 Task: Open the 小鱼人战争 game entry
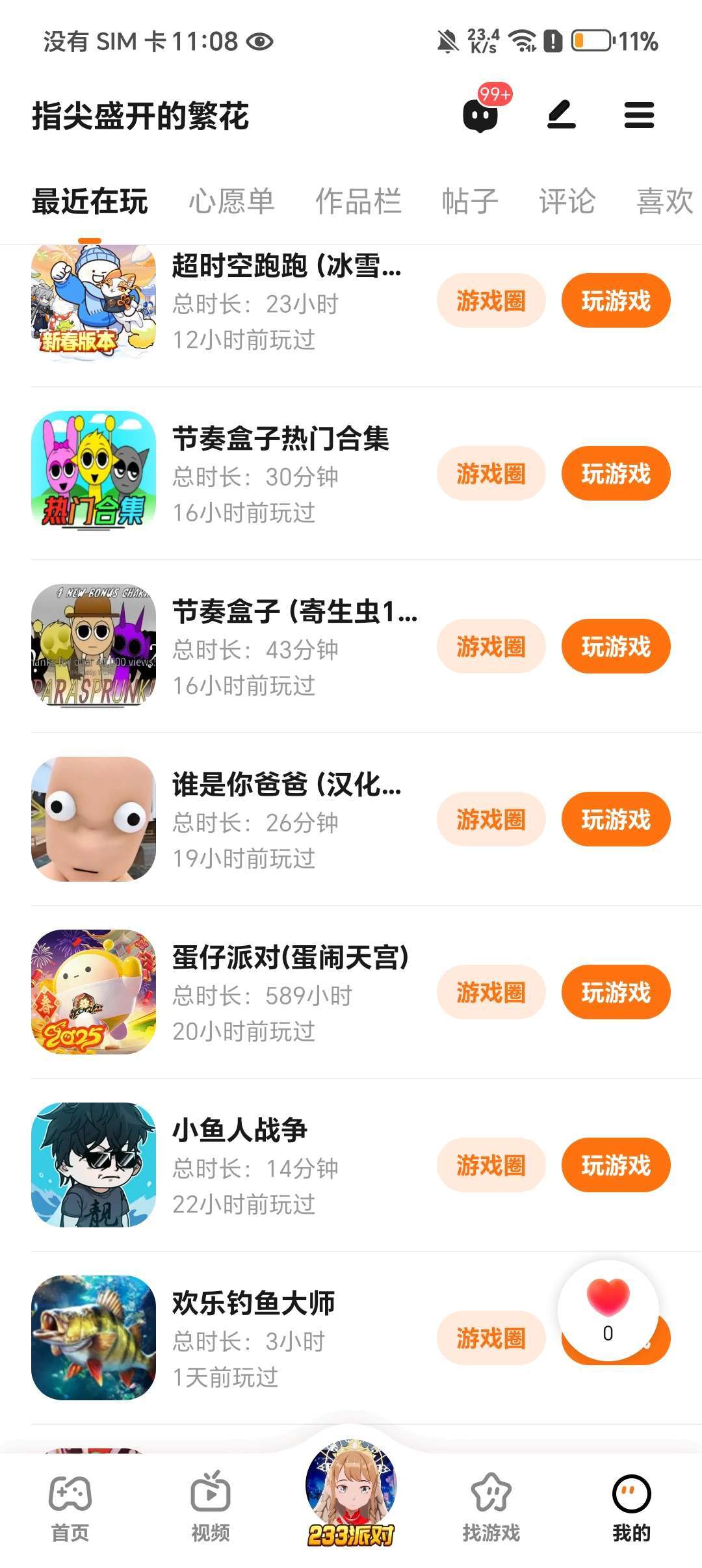click(x=239, y=1130)
